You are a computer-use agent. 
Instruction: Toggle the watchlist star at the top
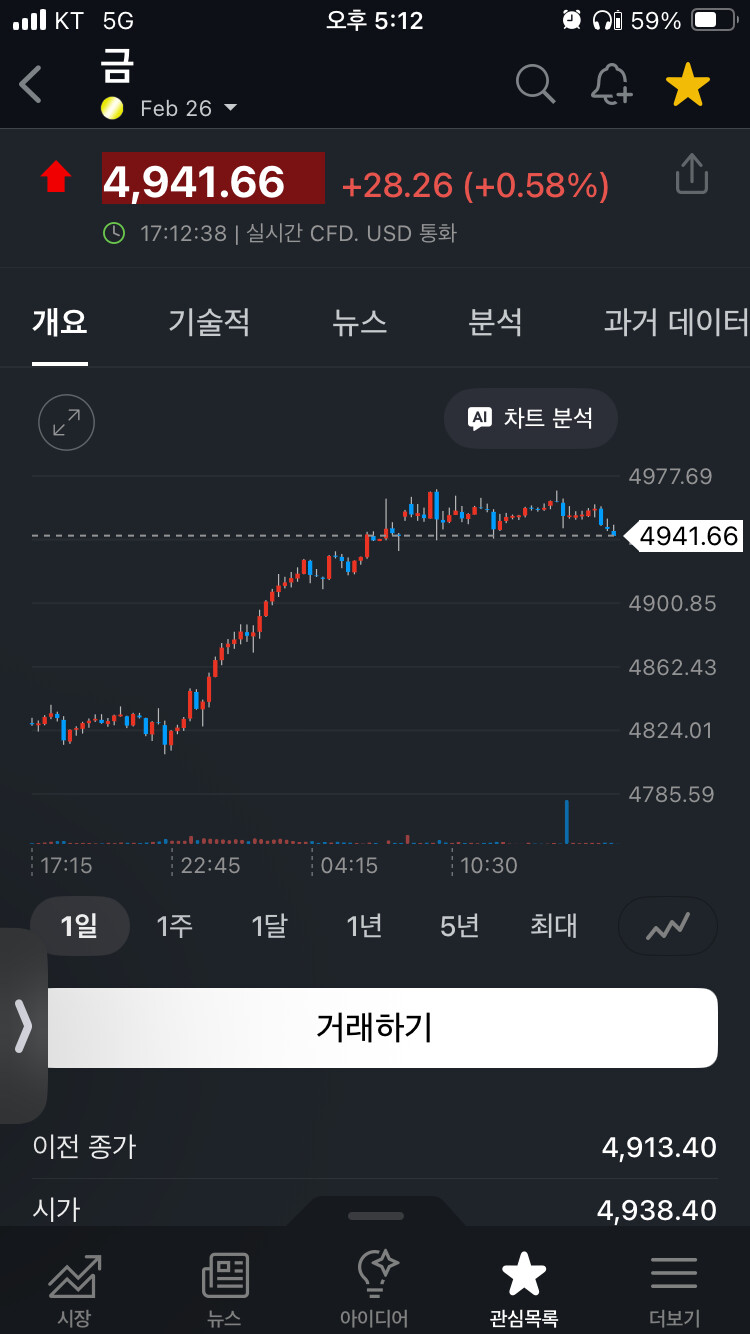688,85
